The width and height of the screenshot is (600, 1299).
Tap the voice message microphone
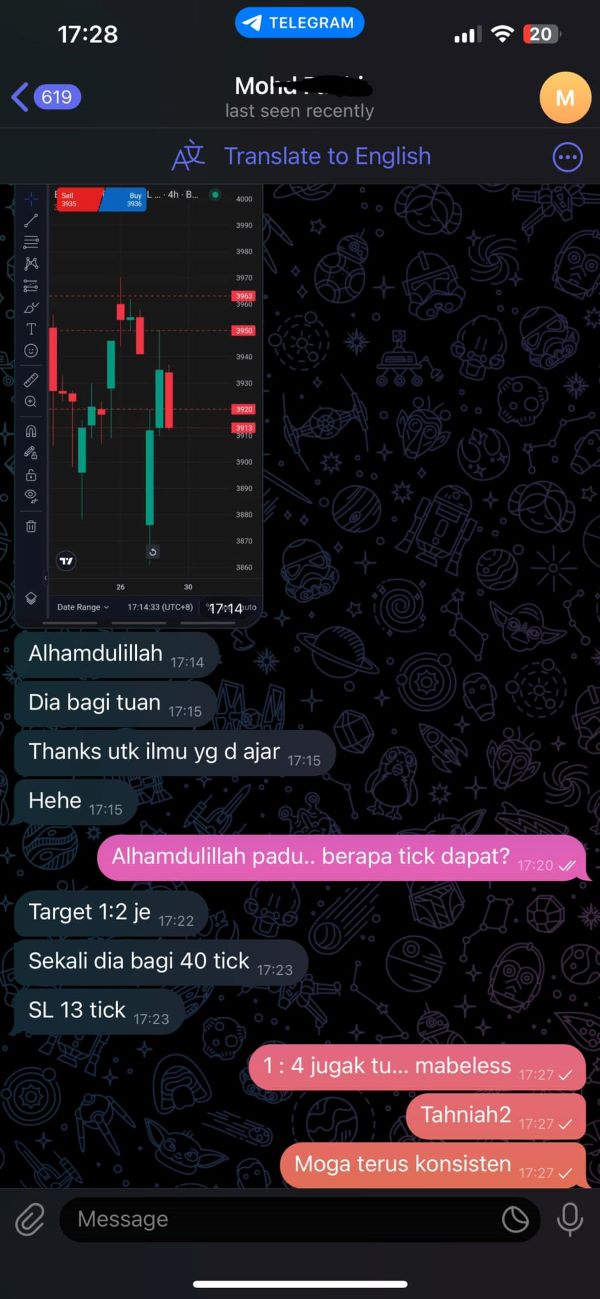coord(570,1219)
